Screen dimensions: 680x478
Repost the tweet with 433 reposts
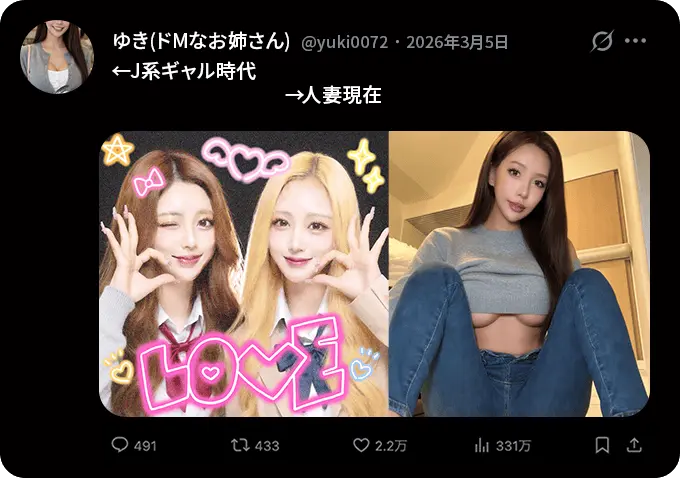240,445
